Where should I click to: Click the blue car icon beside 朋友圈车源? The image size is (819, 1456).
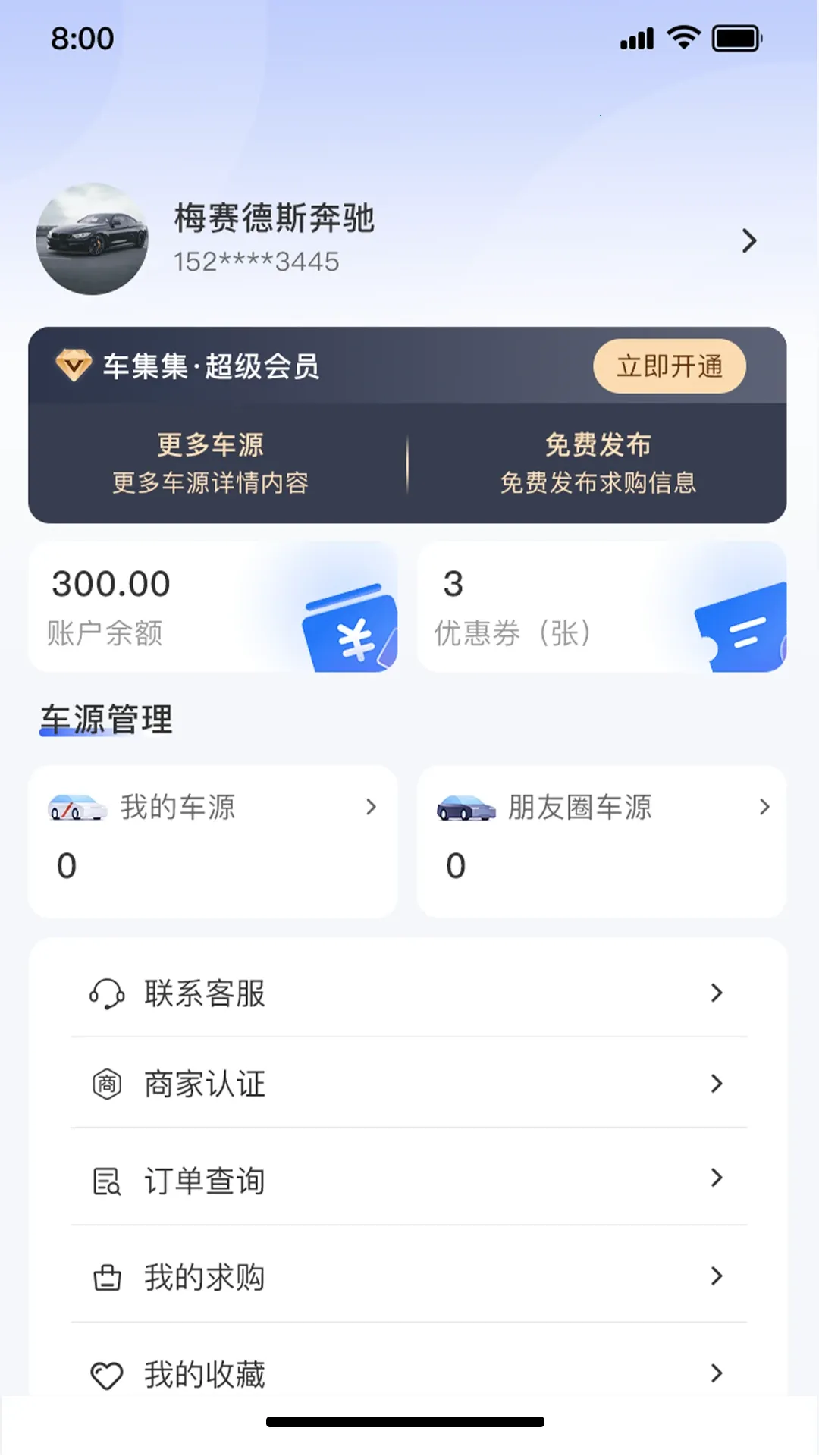[x=464, y=808]
